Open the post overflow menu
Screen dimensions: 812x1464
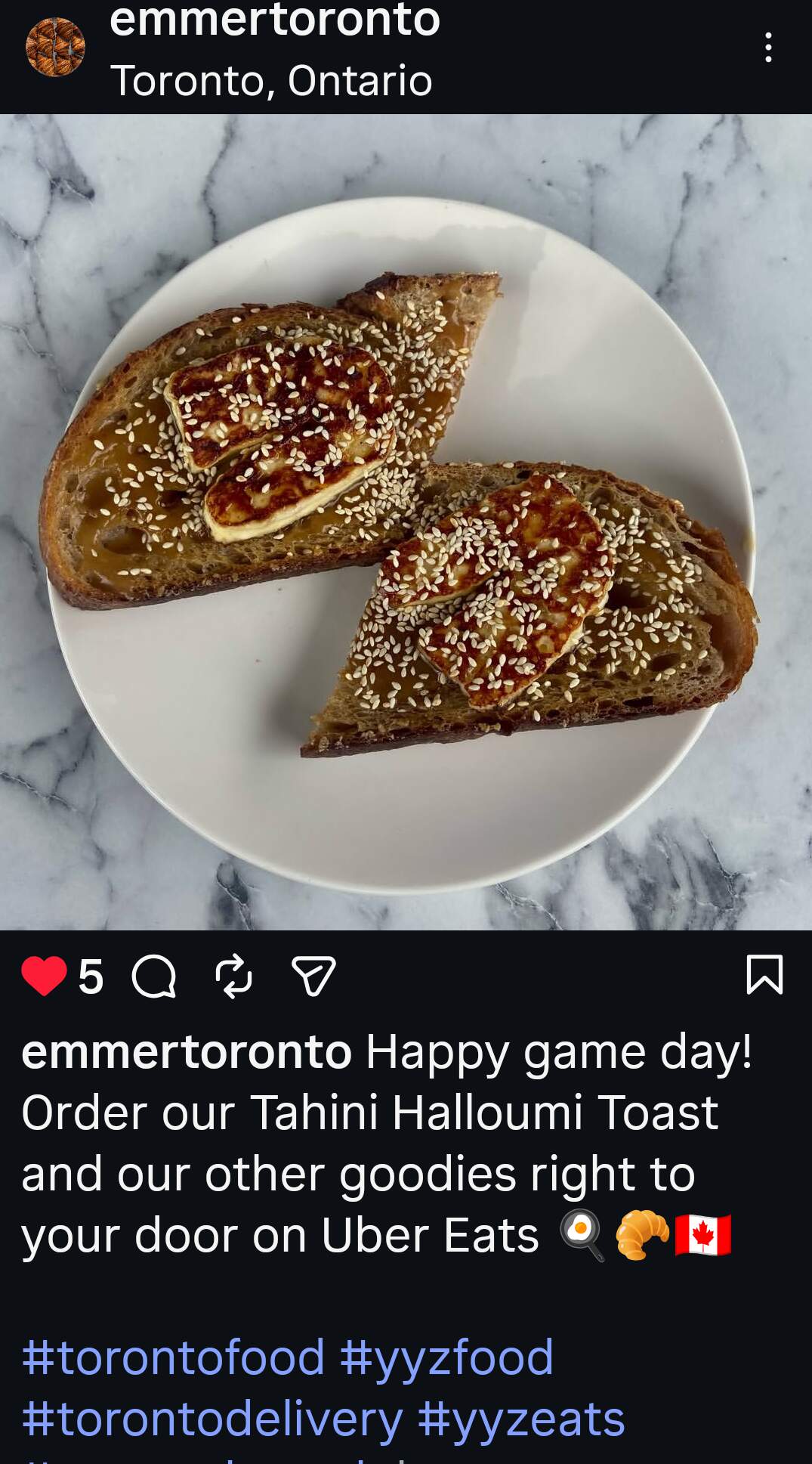pyautogui.click(x=767, y=48)
